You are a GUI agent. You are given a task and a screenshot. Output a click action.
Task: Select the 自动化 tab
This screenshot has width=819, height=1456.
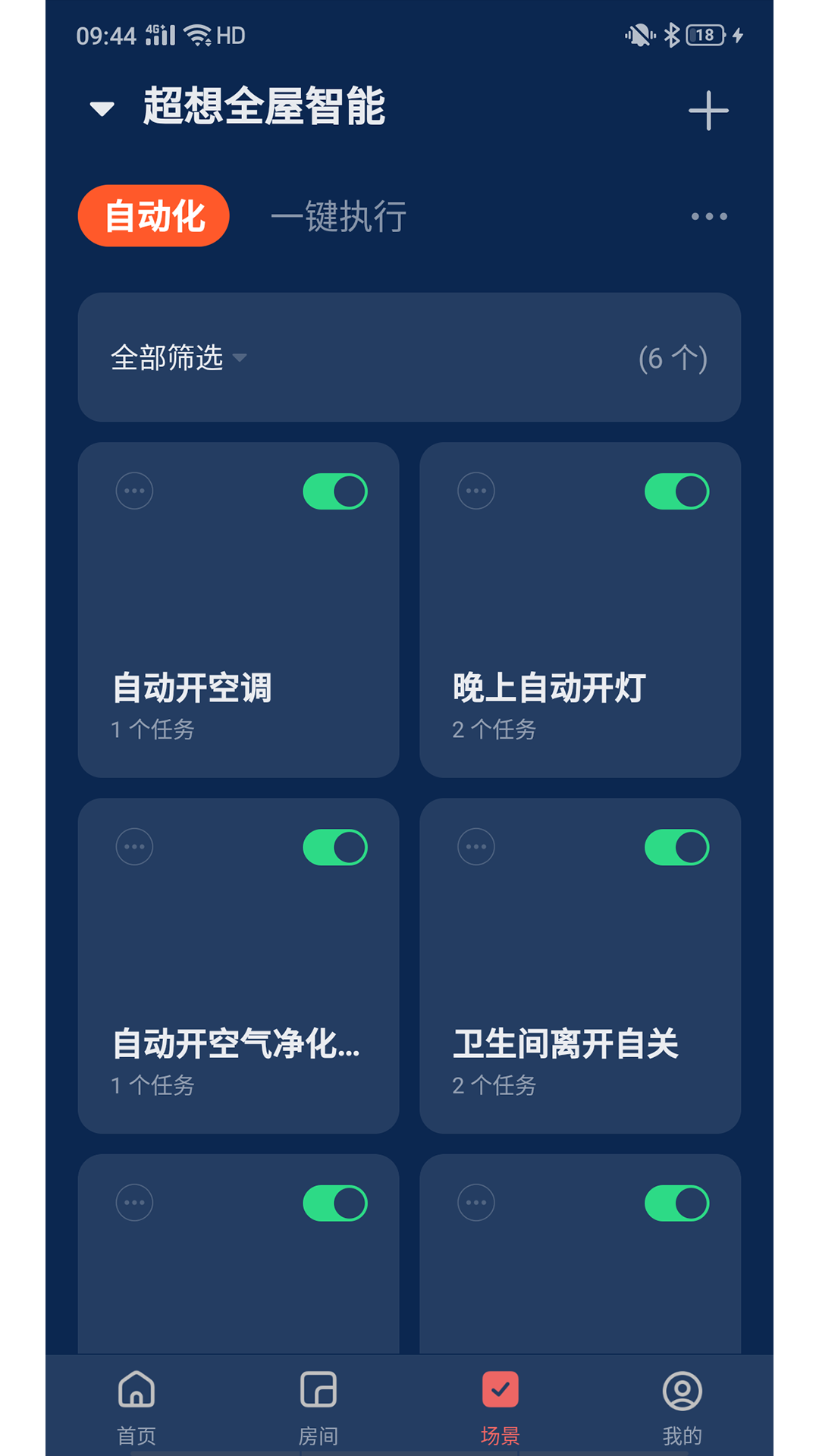coord(153,216)
